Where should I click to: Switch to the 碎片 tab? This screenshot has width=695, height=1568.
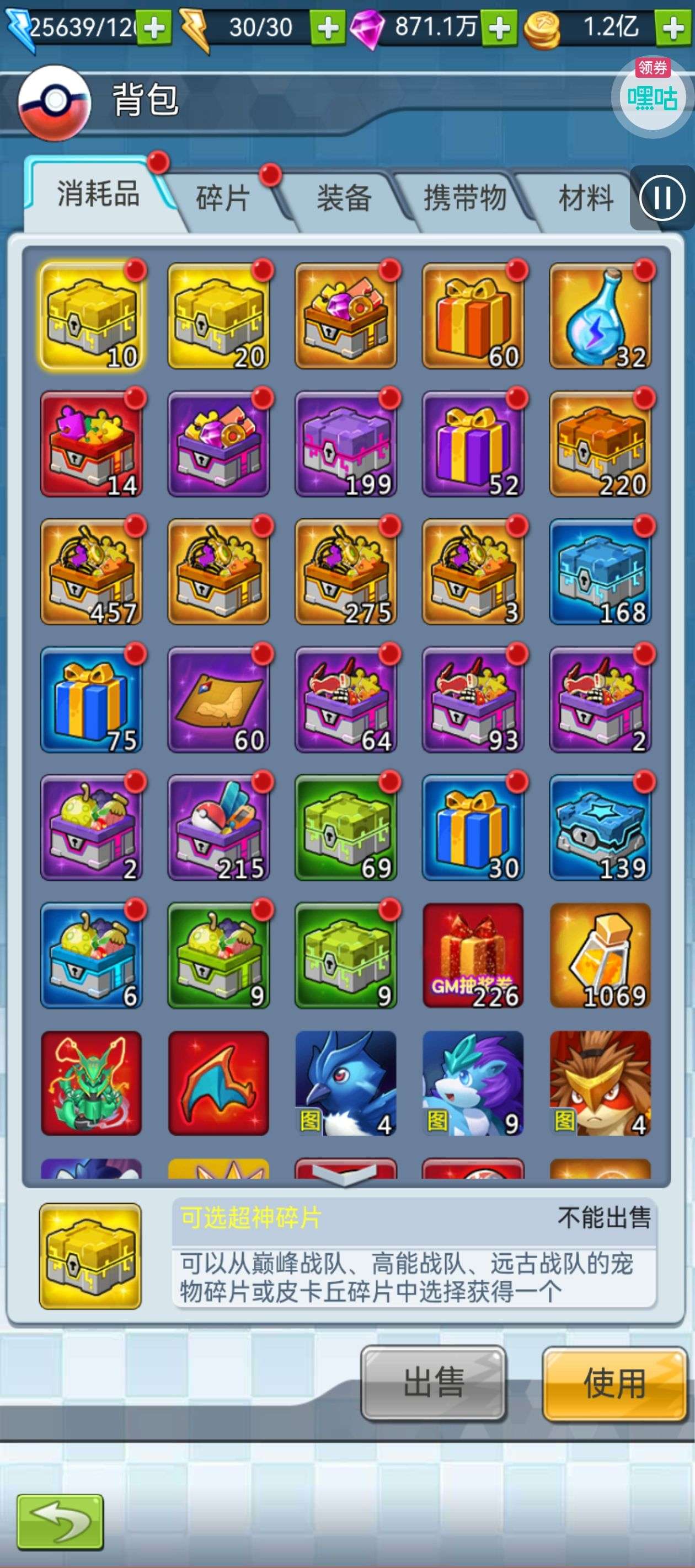click(222, 198)
